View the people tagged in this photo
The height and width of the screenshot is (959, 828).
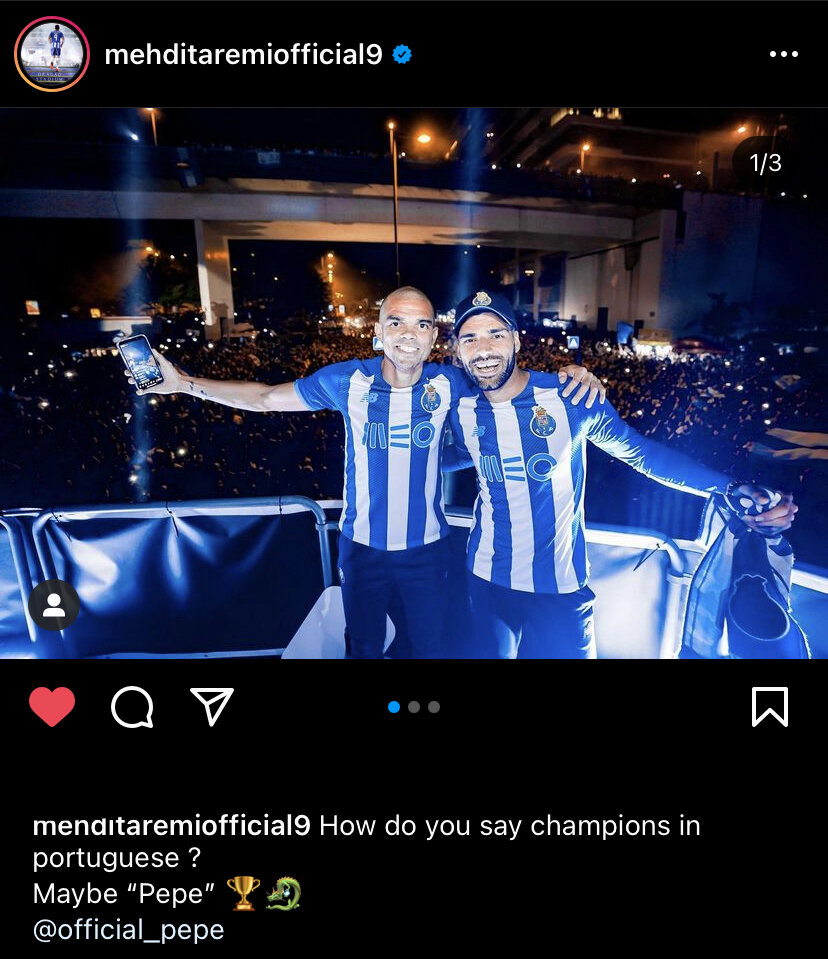[54, 605]
